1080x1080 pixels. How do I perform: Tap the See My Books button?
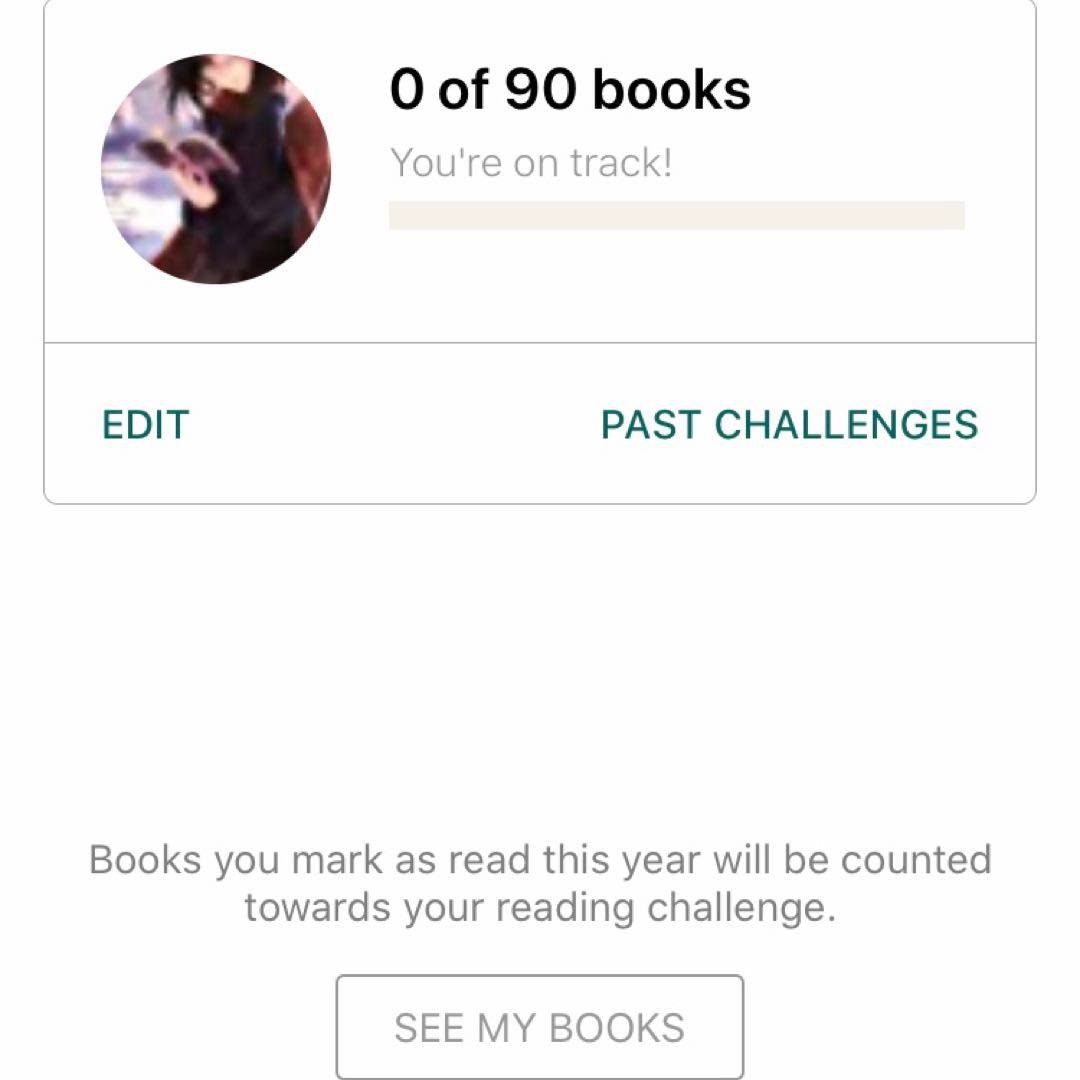click(540, 1027)
